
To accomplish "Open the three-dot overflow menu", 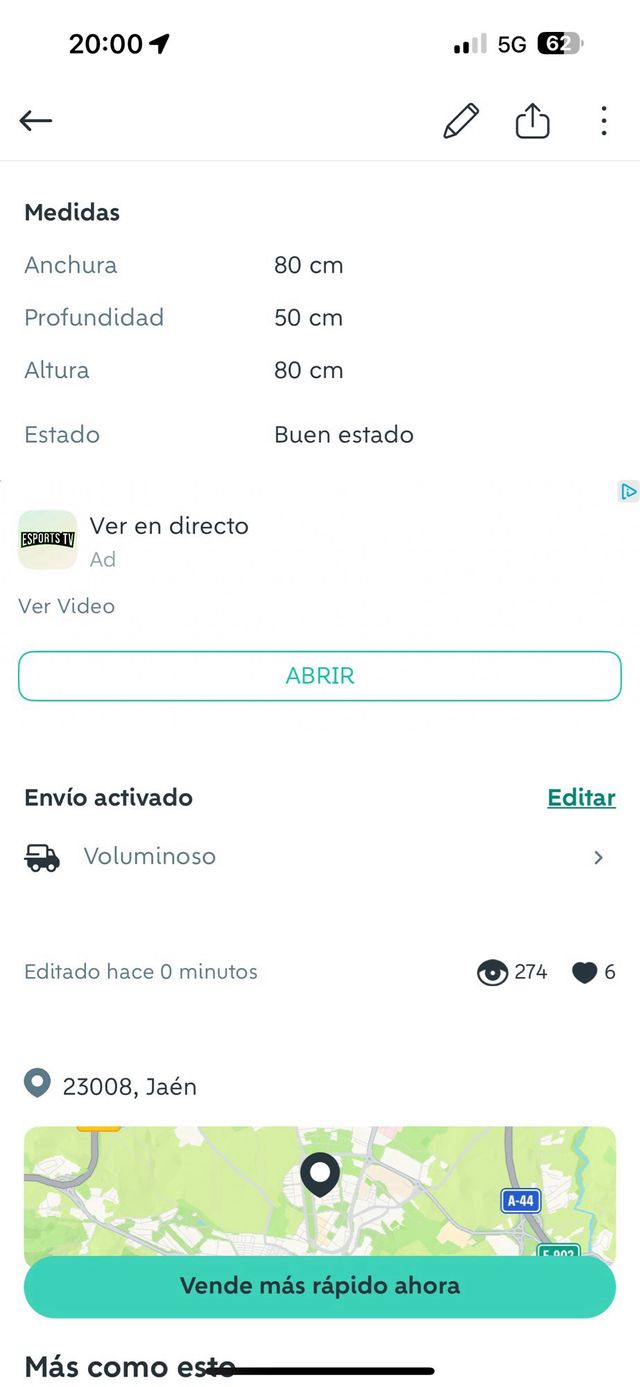I will (x=604, y=121).
